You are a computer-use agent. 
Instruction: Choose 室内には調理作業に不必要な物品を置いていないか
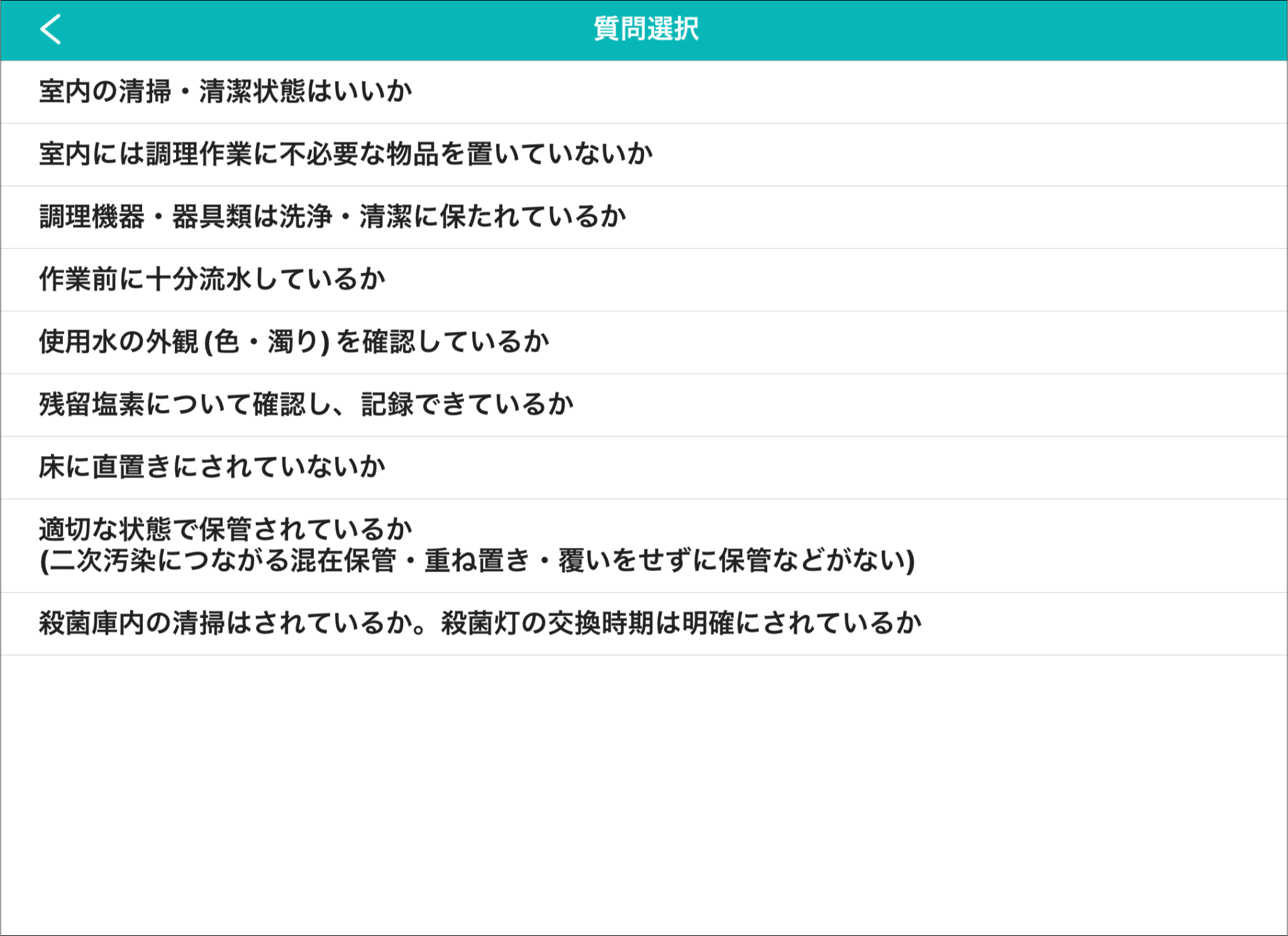[346, 154]
